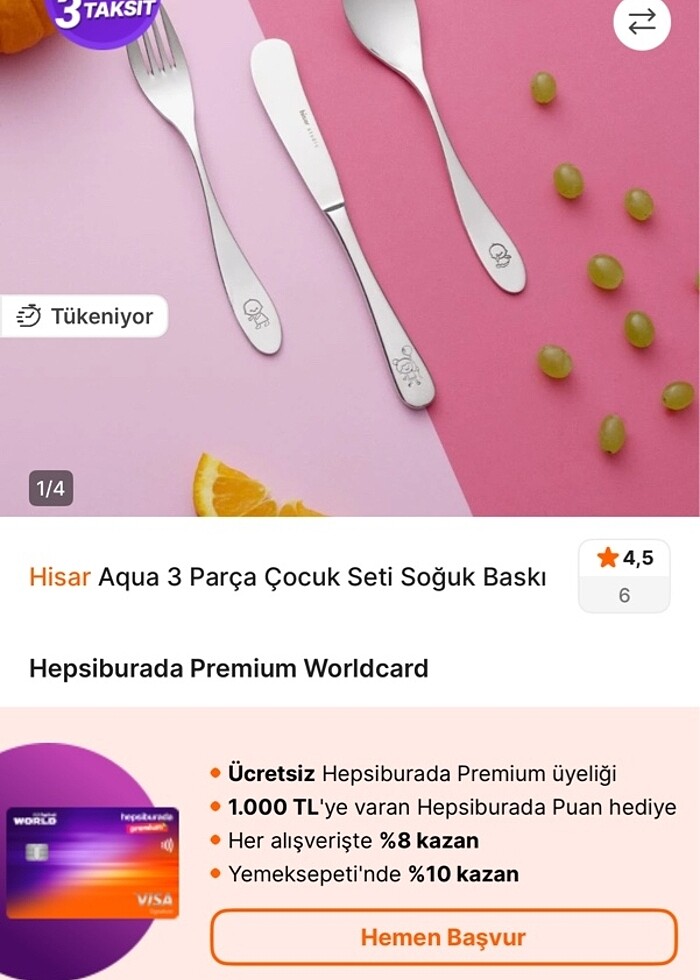The width and height of the screenshot is (700, 980).
Task: Open the Hisar brand link
Action: (60, 577)
